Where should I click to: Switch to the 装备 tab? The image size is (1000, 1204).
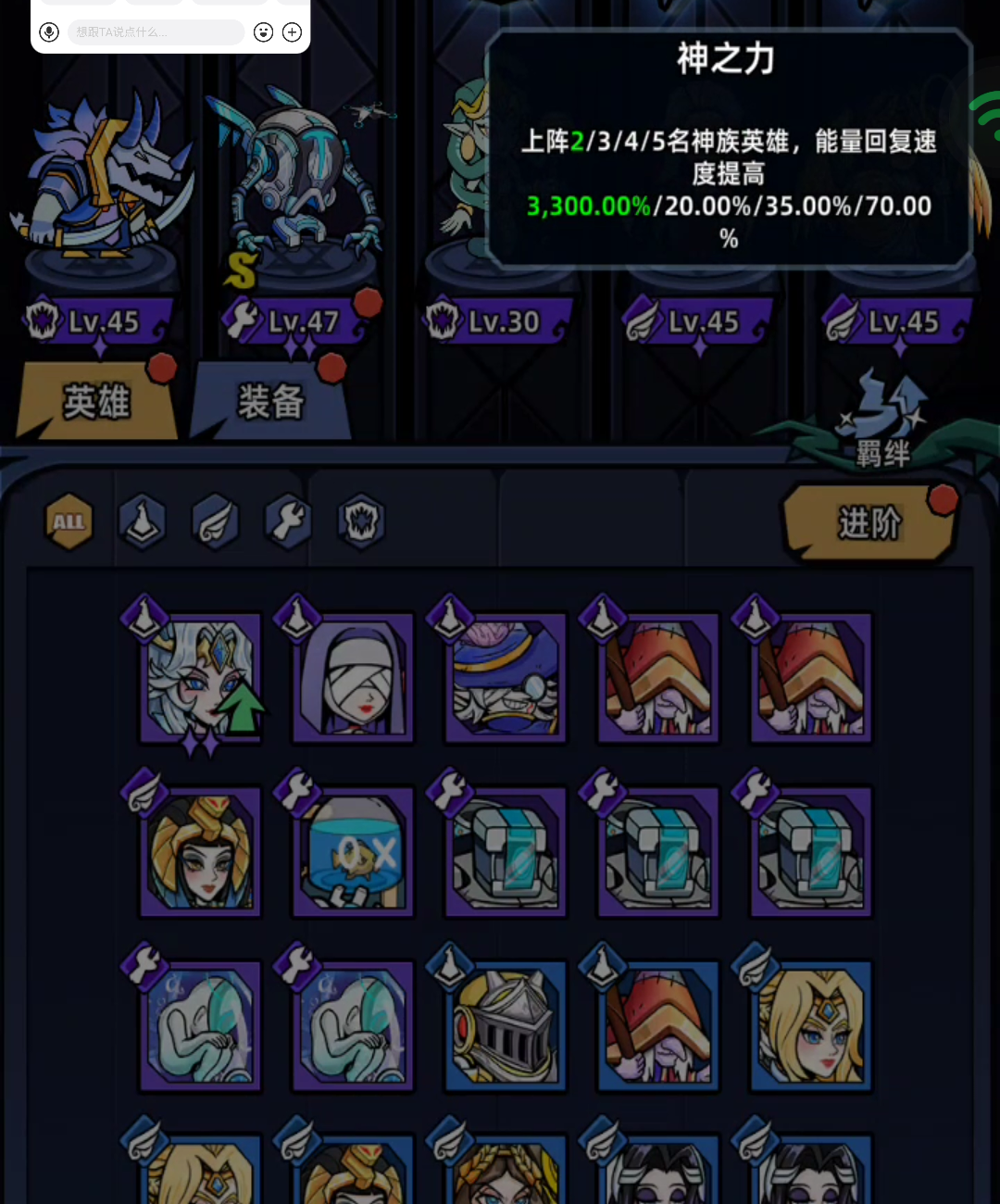(x=270, y=402)
